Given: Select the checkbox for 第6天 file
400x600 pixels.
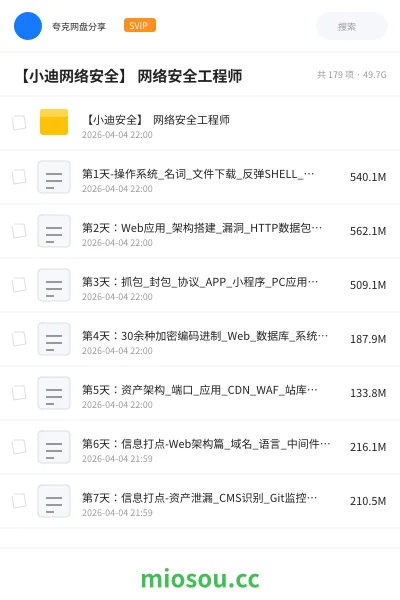Looking at the screenshot, I should pos(19,447).
